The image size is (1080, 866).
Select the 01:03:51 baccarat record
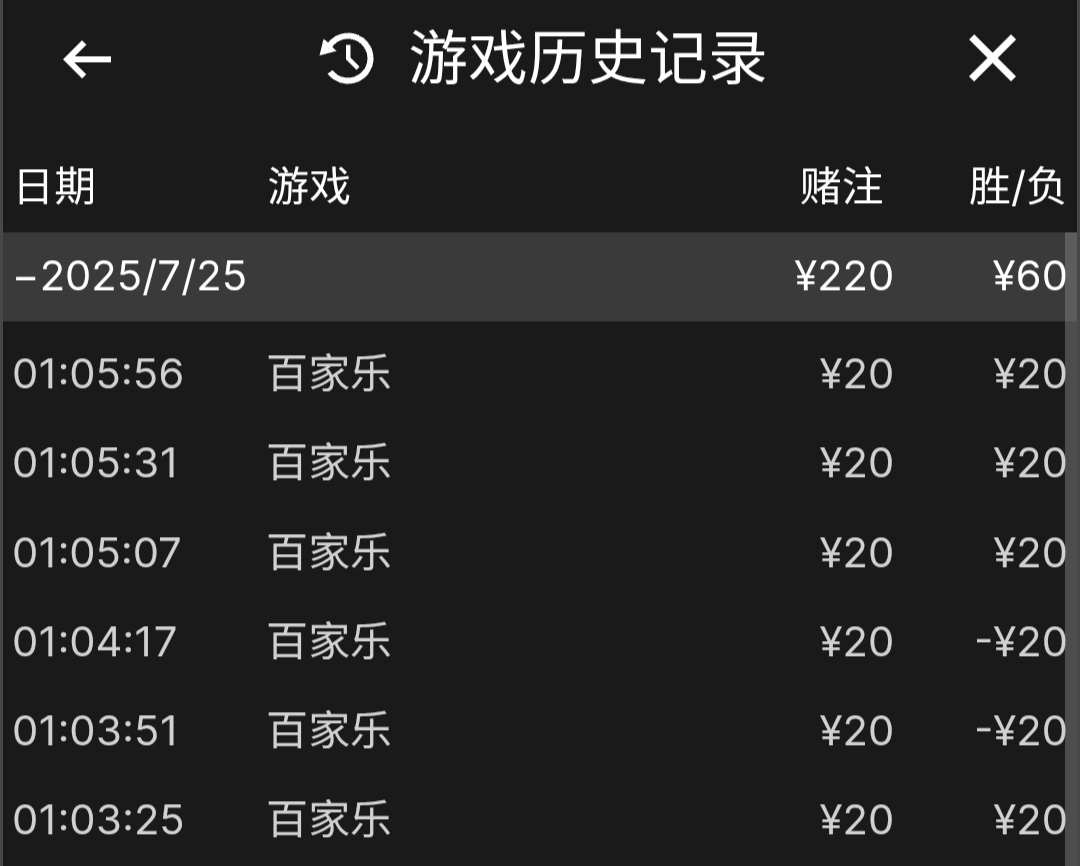(540, 731)
